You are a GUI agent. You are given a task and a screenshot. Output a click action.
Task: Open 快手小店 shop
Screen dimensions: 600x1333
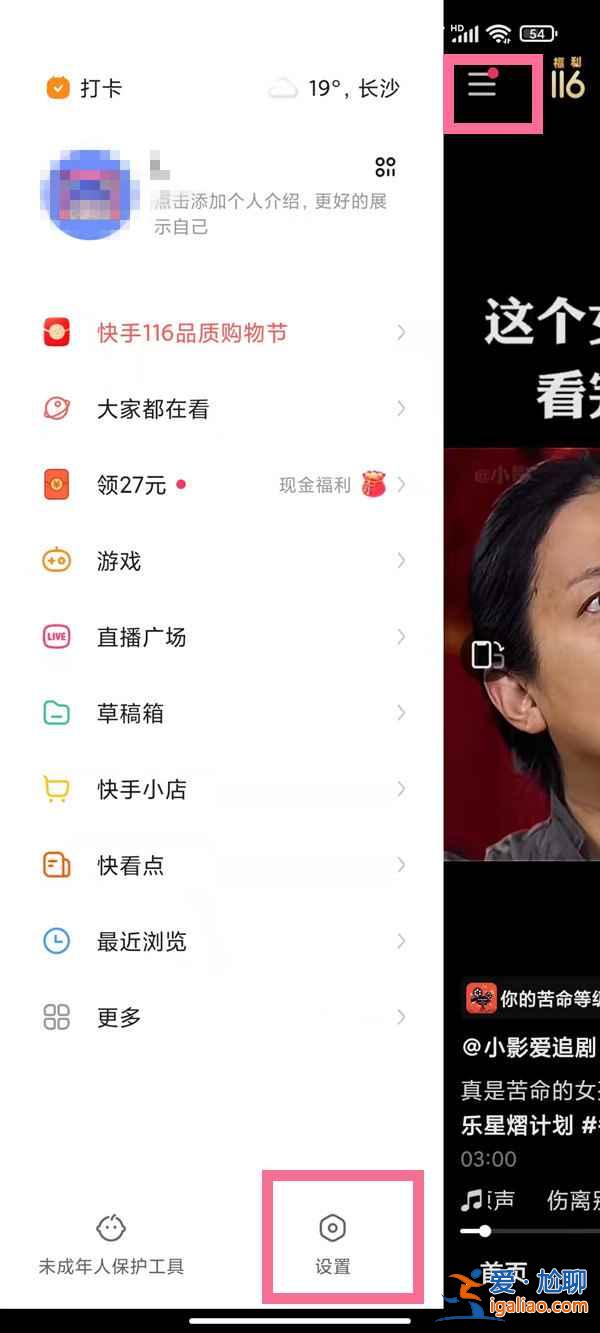point(224,789)
